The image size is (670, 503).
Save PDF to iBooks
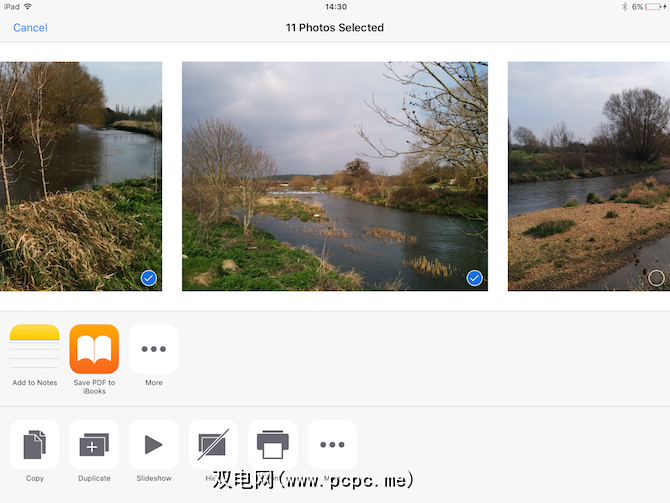(94, 349)
